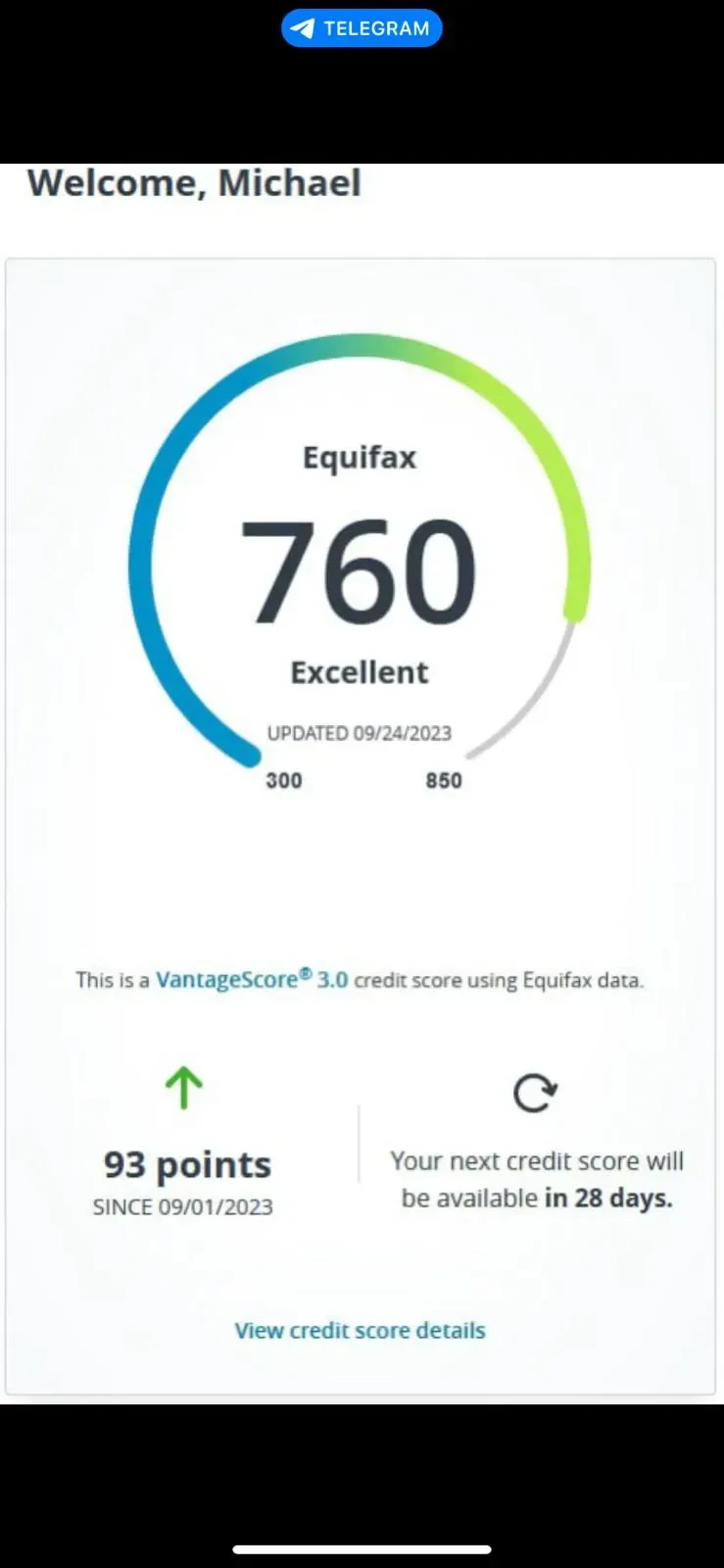Return to Telegram via the top pill
The width and height of the screenshot is (724, 1568).
point(362,28)
